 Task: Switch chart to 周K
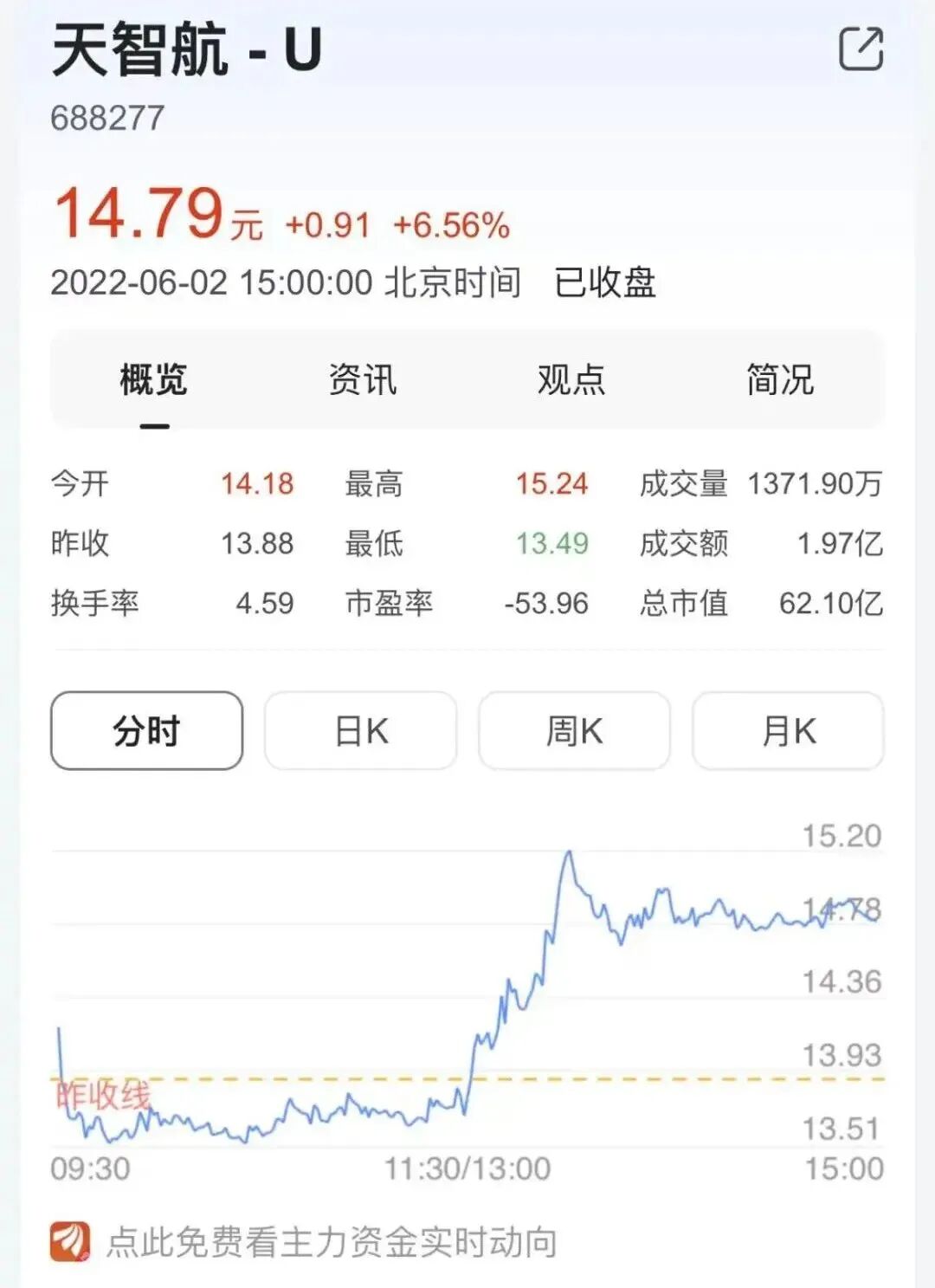[574, 731]
